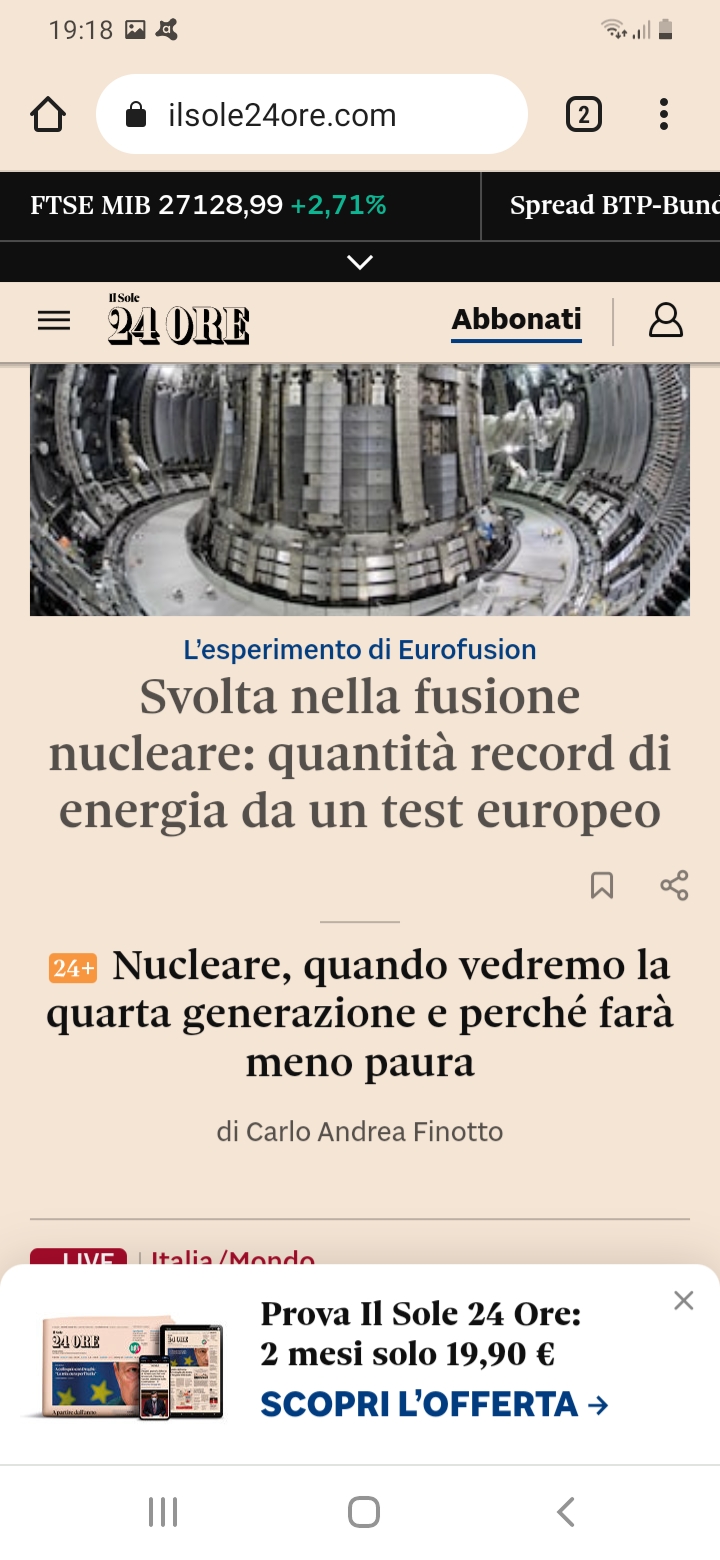Tap the ilsole24ore.com address bar
The width and height of the screenshot is (720, 1560).
pos(312,115)
